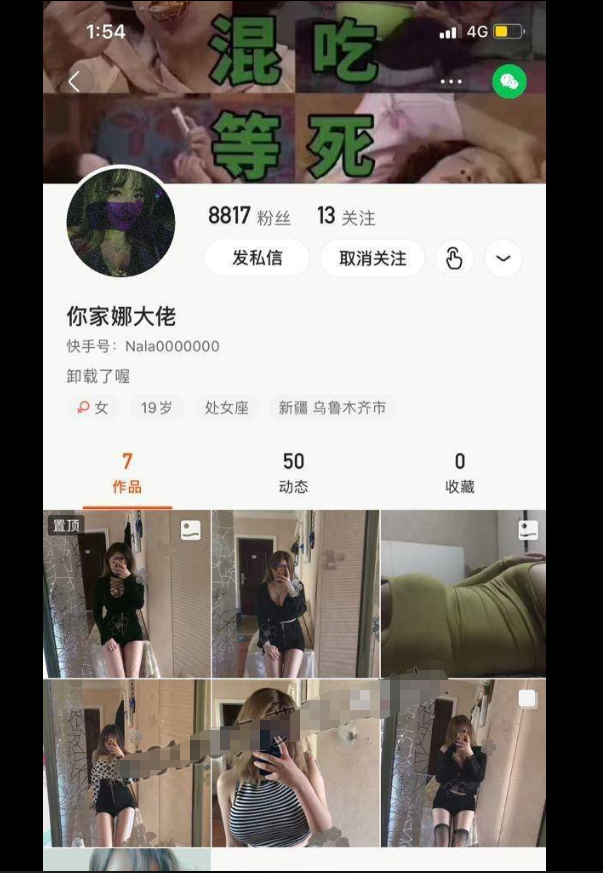Open the green dress post thumbnail
Screen dimensions: 603x873
[463, 594]
